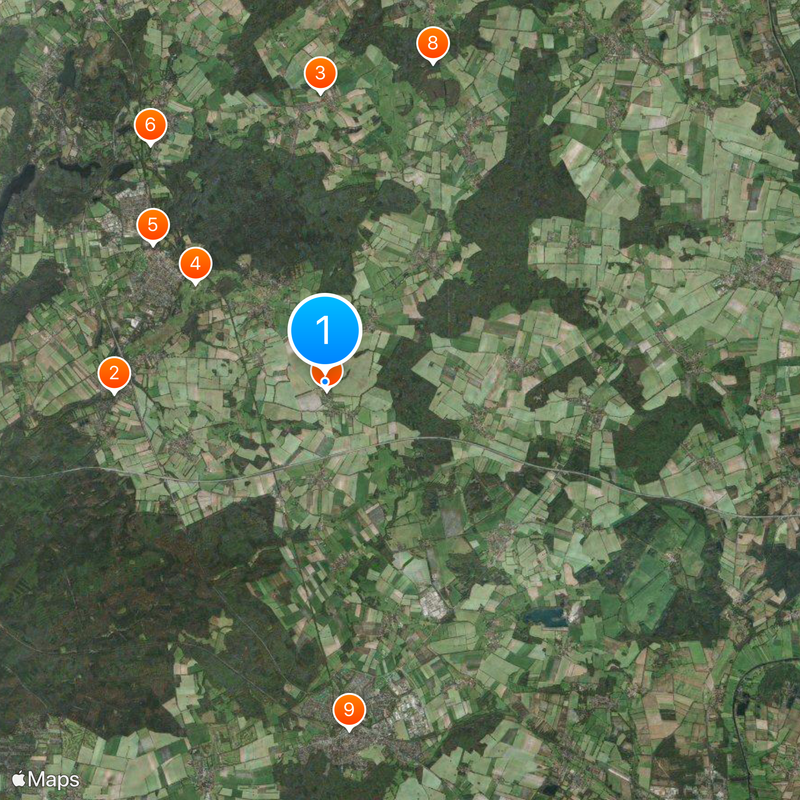Tap map pin number 6
800x800 pixels.
coord(150,125)
